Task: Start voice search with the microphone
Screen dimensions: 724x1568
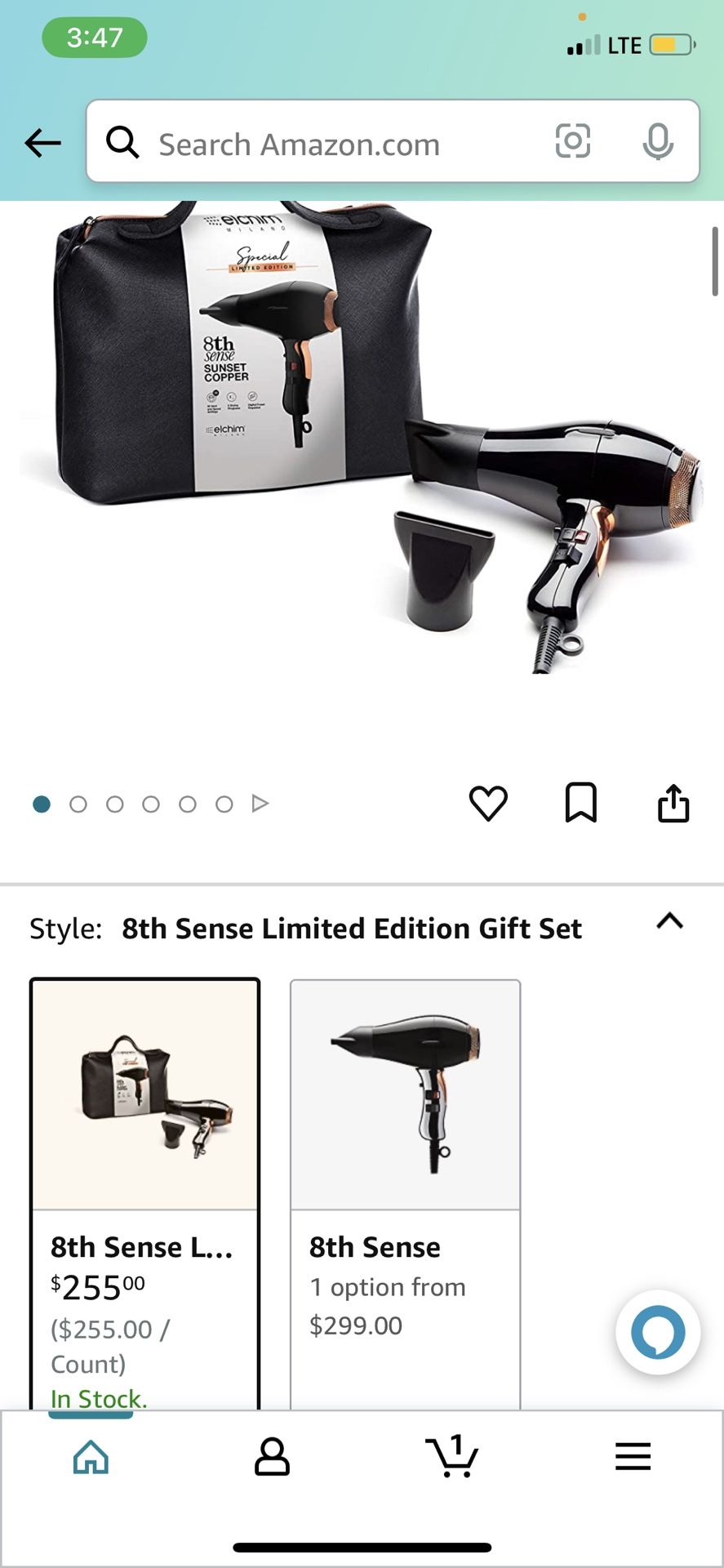Action: tap(657, 142)
